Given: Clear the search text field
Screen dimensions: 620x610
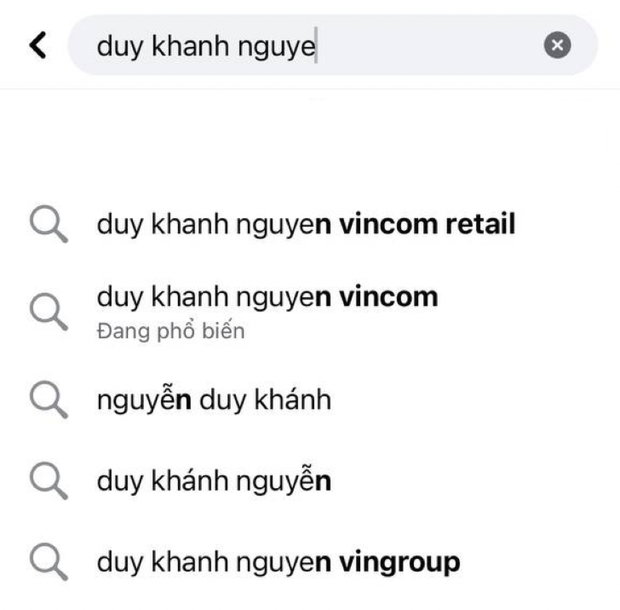Looking at the screenshot, I should click(x=558, y=45).
